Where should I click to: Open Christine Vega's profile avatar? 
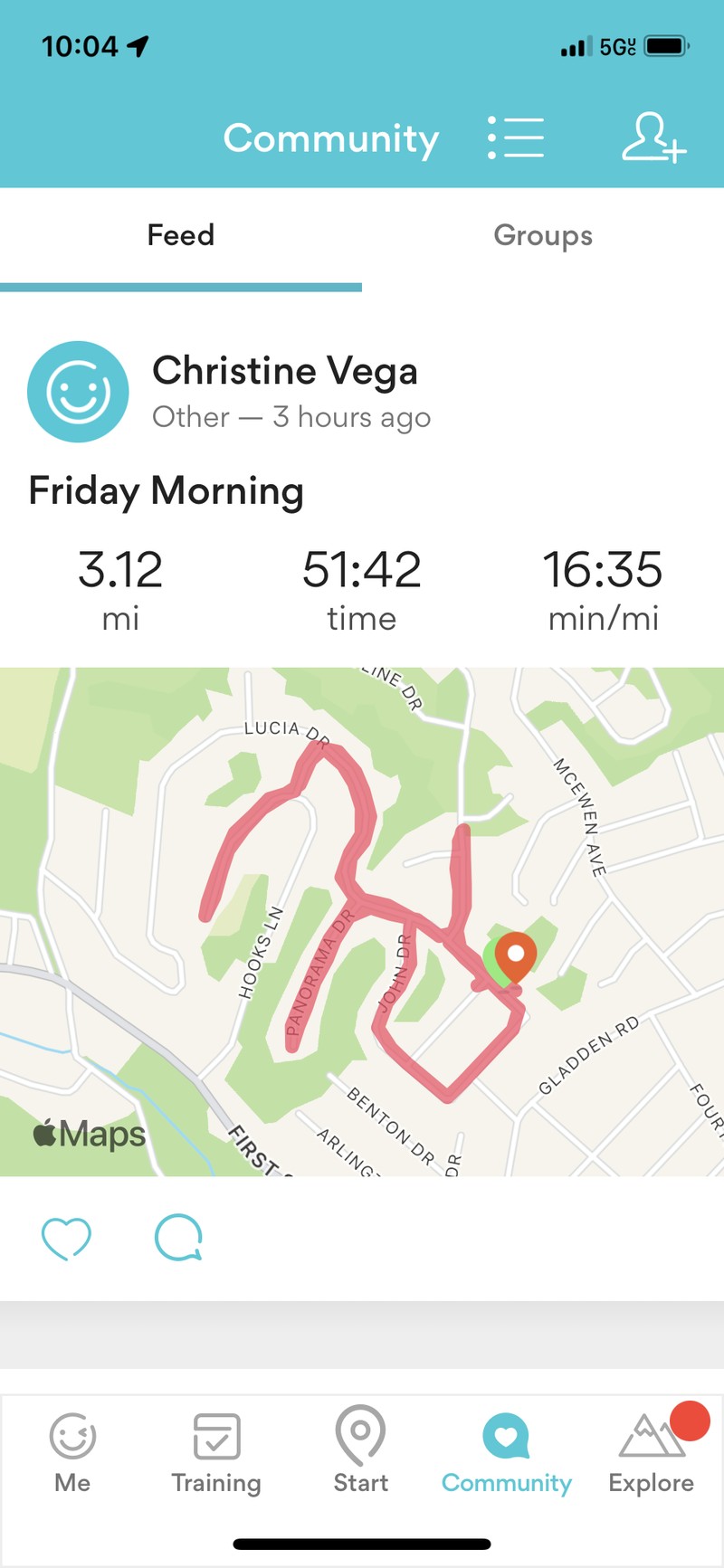(x=78, y=392)
